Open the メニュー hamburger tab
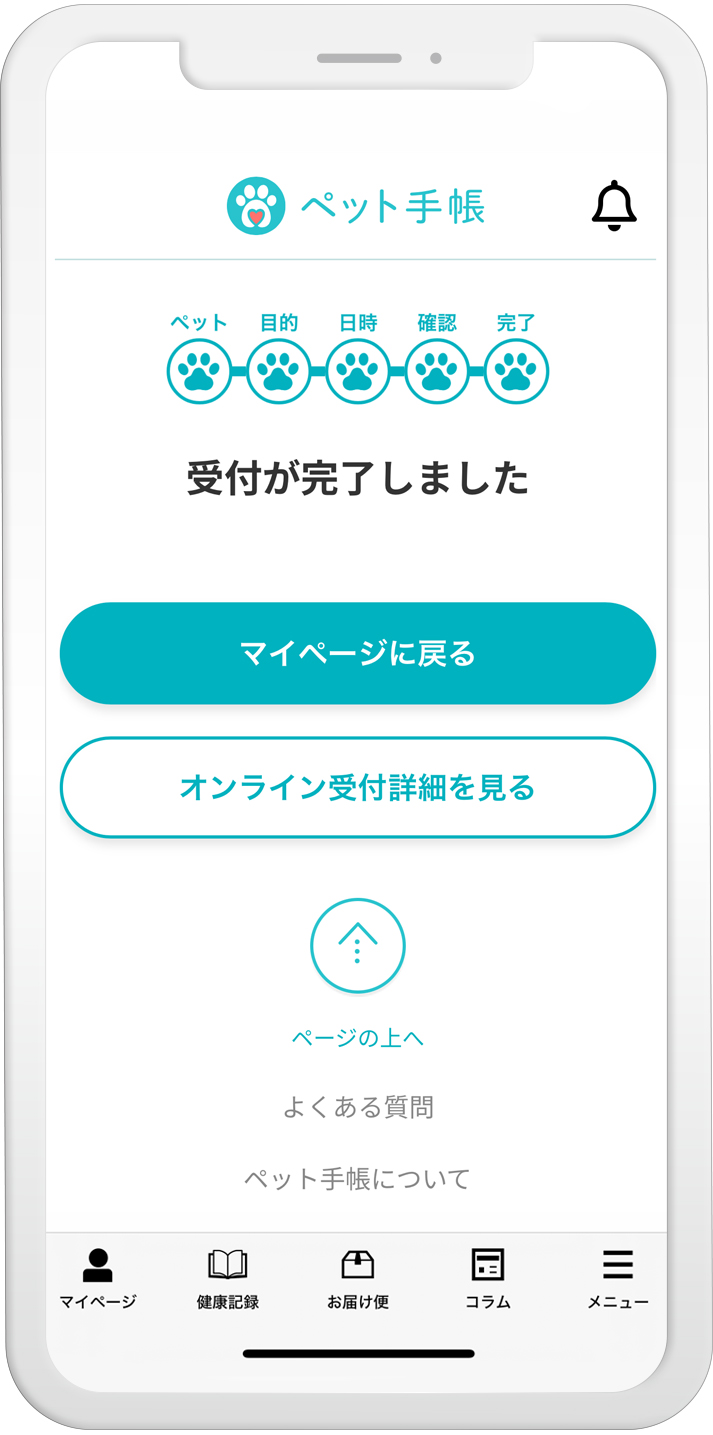The height and width of the screenshot is (1435, 713). pos(617,1278)
